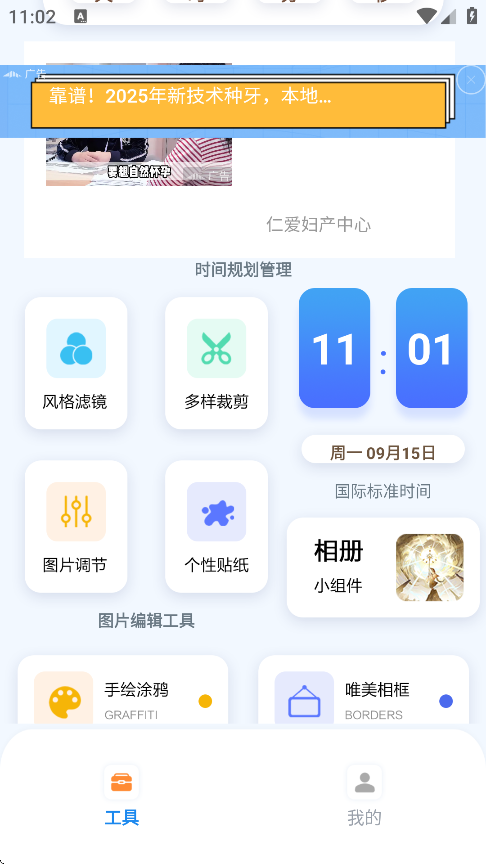Image resolution: width=486 pixels, height=864 pixels.
Task: Tap the yellow 2025年新技术种牙 ad banner
Action: point(239,105)
